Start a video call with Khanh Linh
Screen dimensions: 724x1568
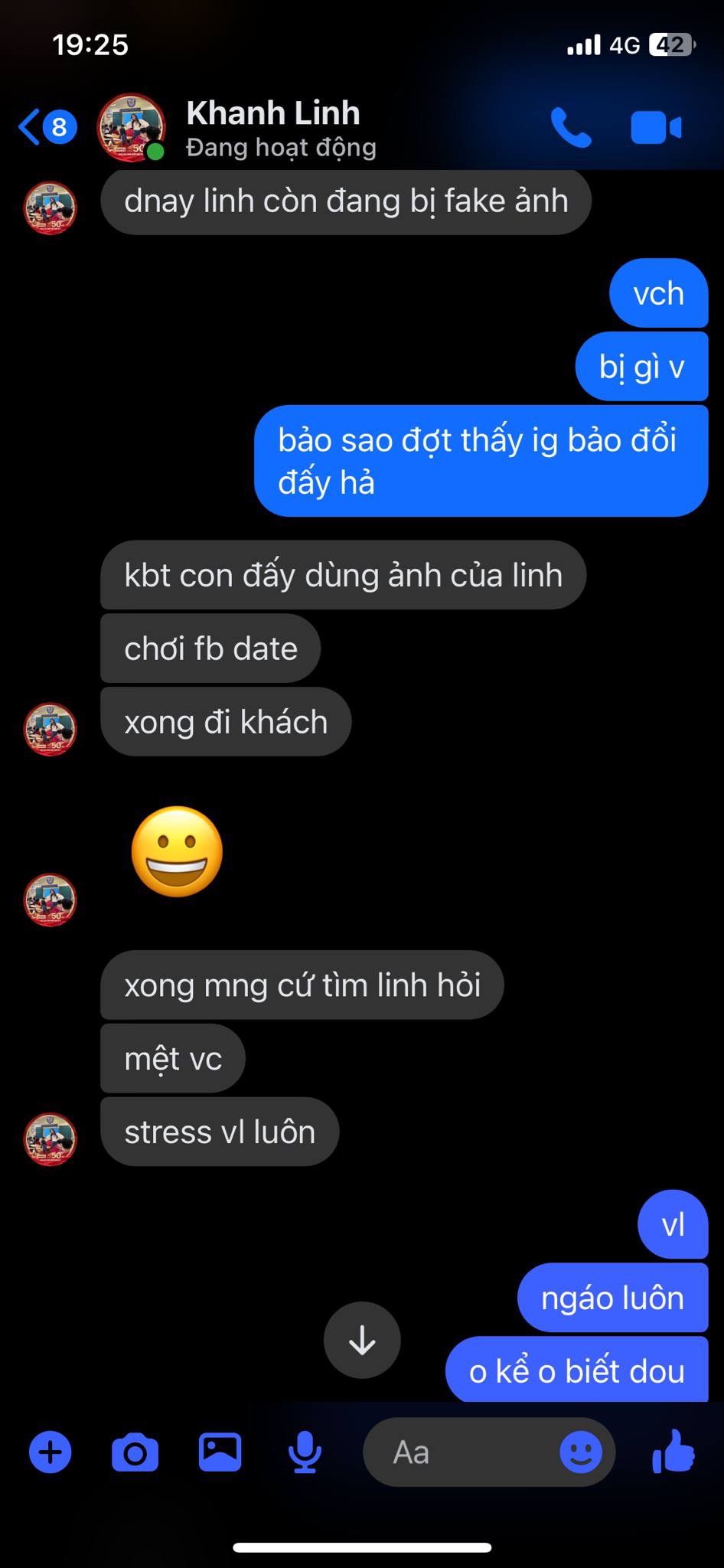(x=656, y=127)
